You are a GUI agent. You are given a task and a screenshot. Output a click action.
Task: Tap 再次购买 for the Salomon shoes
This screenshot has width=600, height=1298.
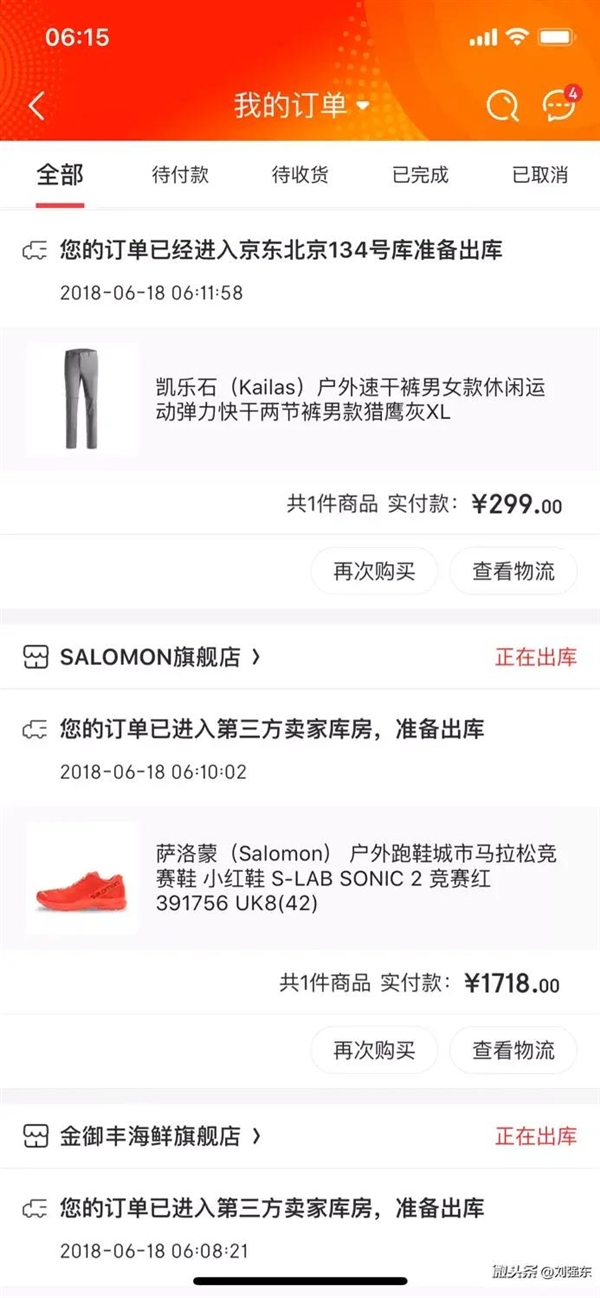click(373, 1050)
